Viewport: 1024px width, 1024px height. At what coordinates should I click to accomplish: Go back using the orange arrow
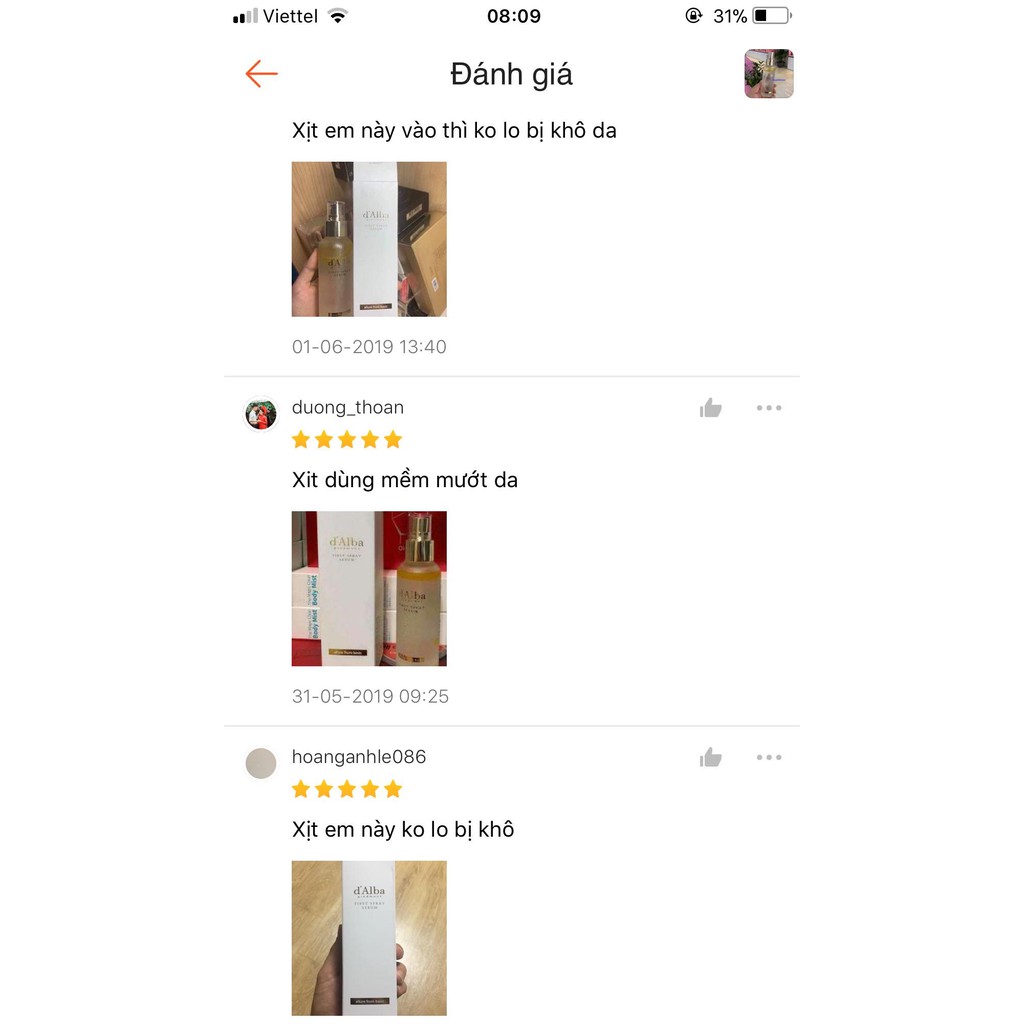[261, 74]
